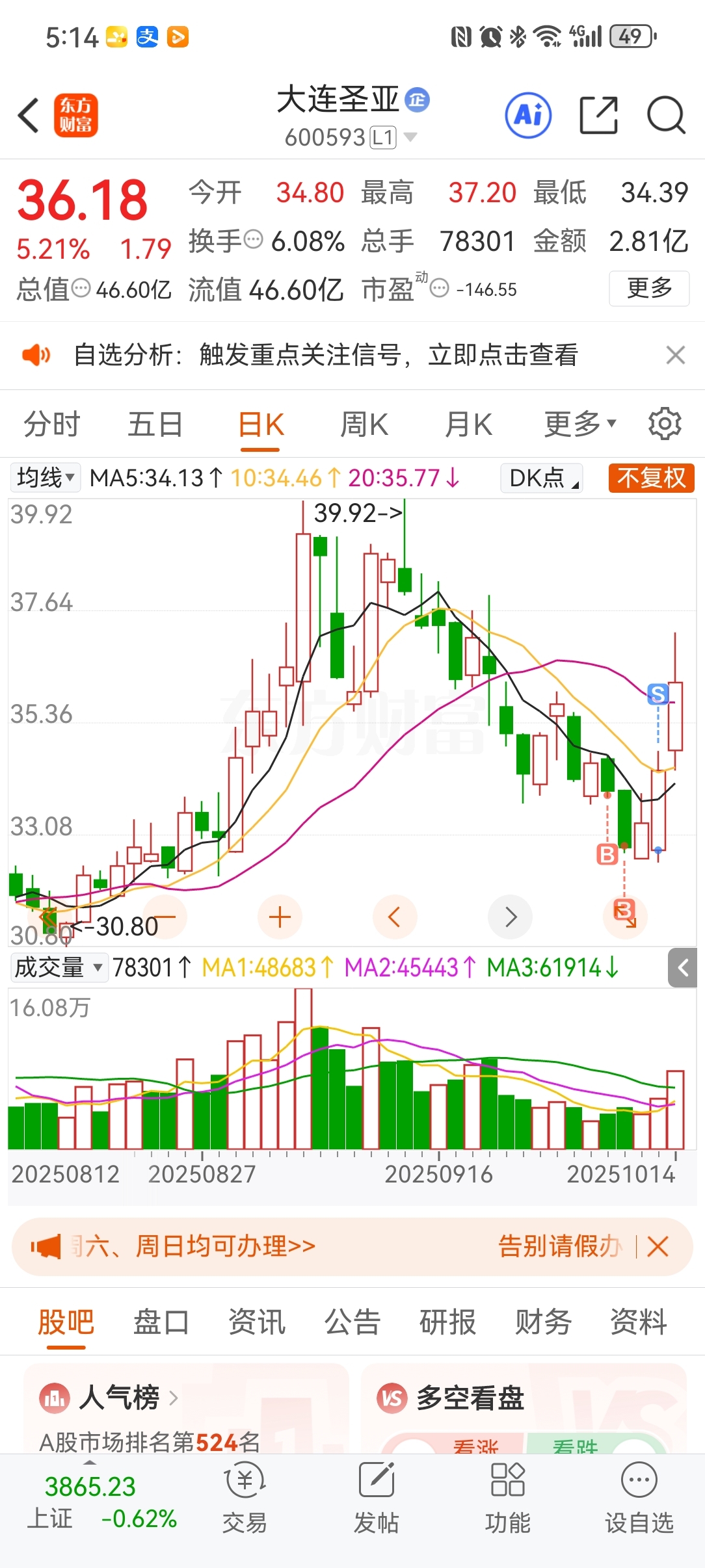
Task: Switch to the 分时 chart
Action: tap(51, 425)
